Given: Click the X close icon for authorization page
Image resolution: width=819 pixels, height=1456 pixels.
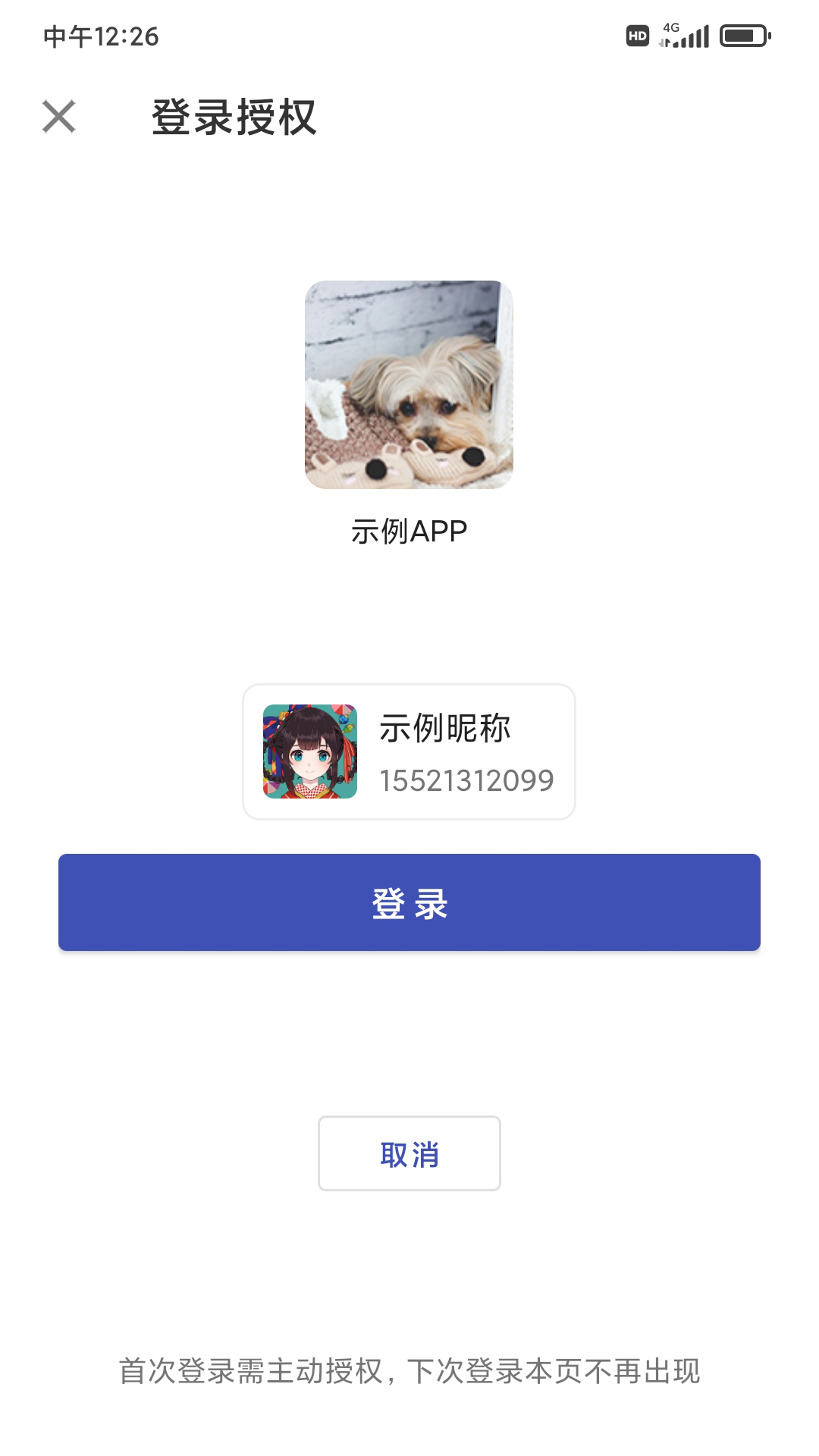Looking at the screenshot, I should coord(58,118).
